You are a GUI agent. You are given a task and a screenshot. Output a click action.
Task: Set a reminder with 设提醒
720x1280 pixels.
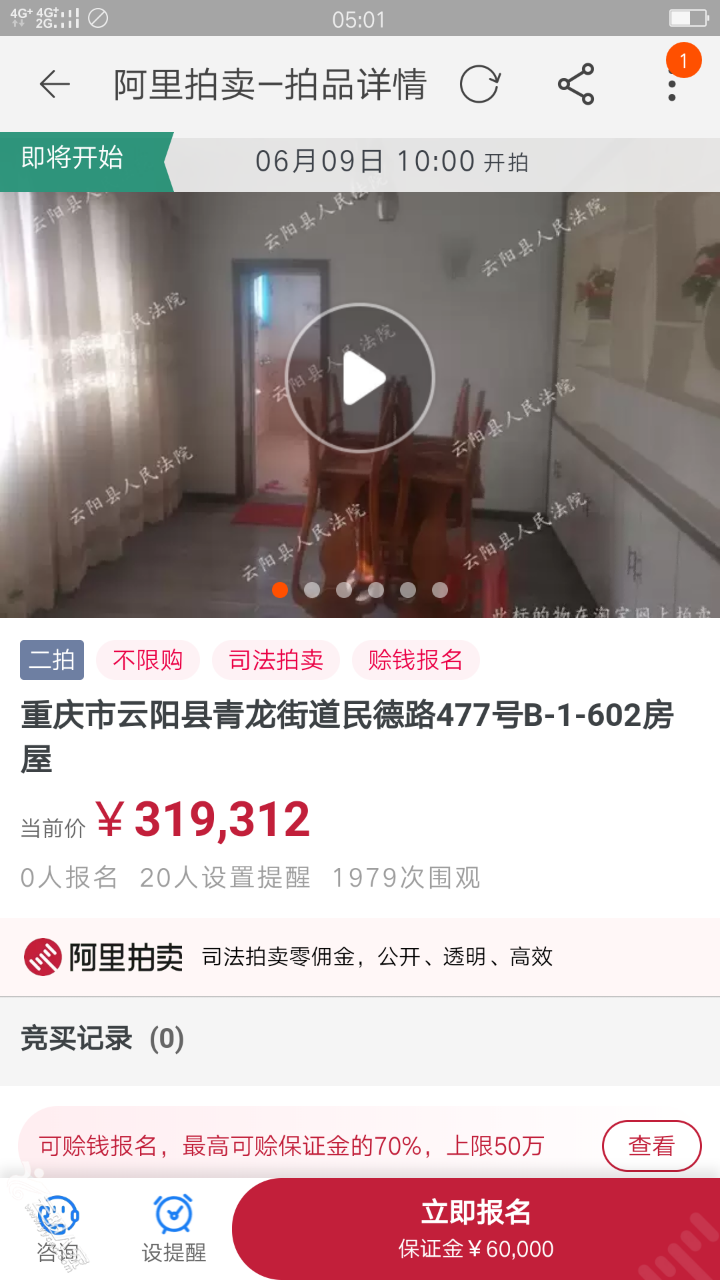click(174, 1230)
